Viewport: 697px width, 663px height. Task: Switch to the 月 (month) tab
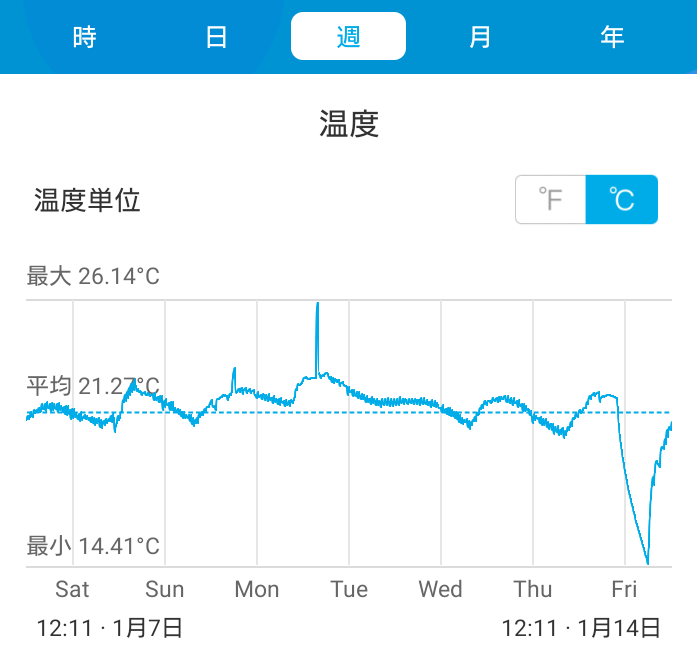[480, 37]
